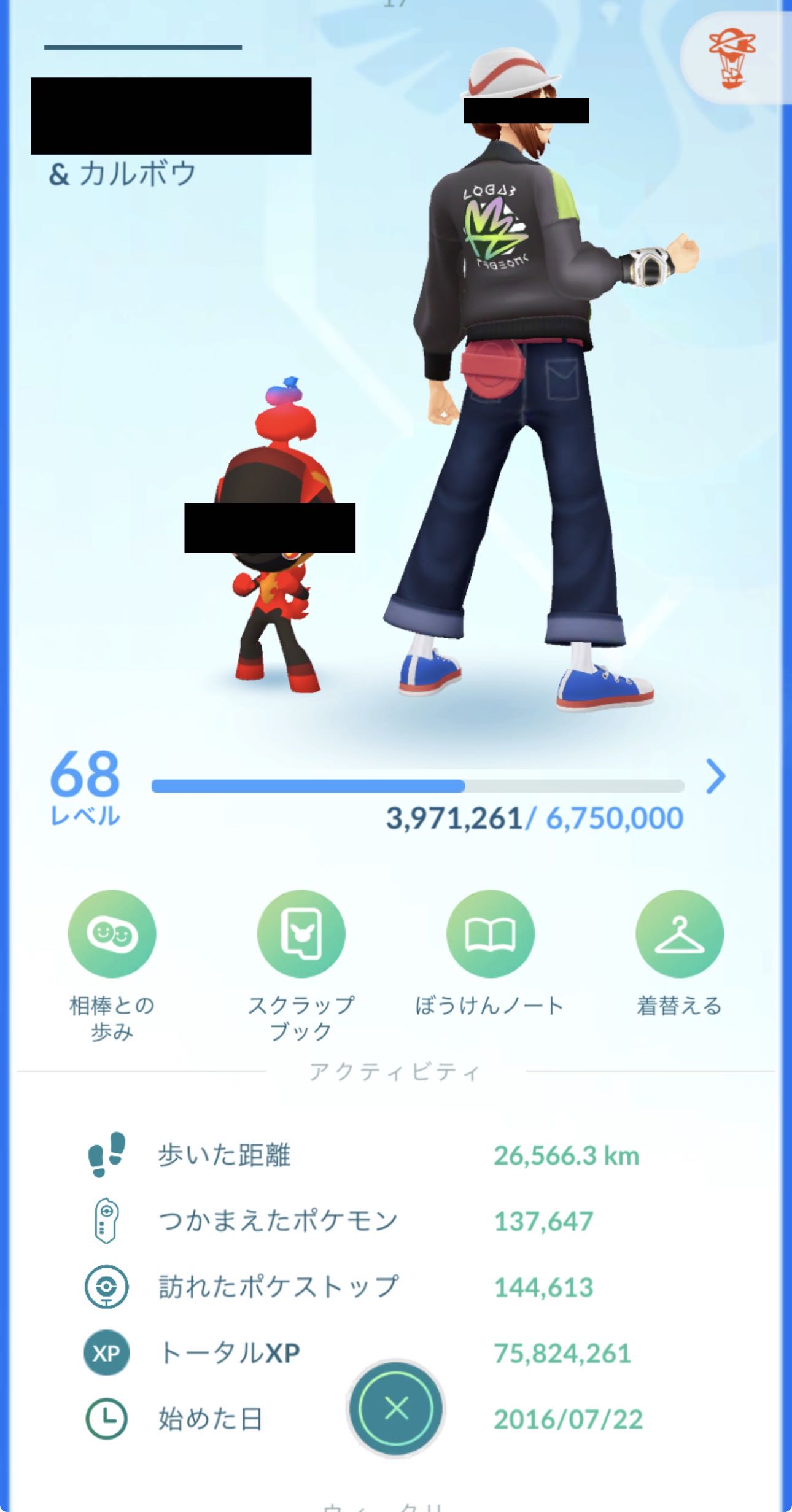Open ぼうけんノート adventure journal

490,934
